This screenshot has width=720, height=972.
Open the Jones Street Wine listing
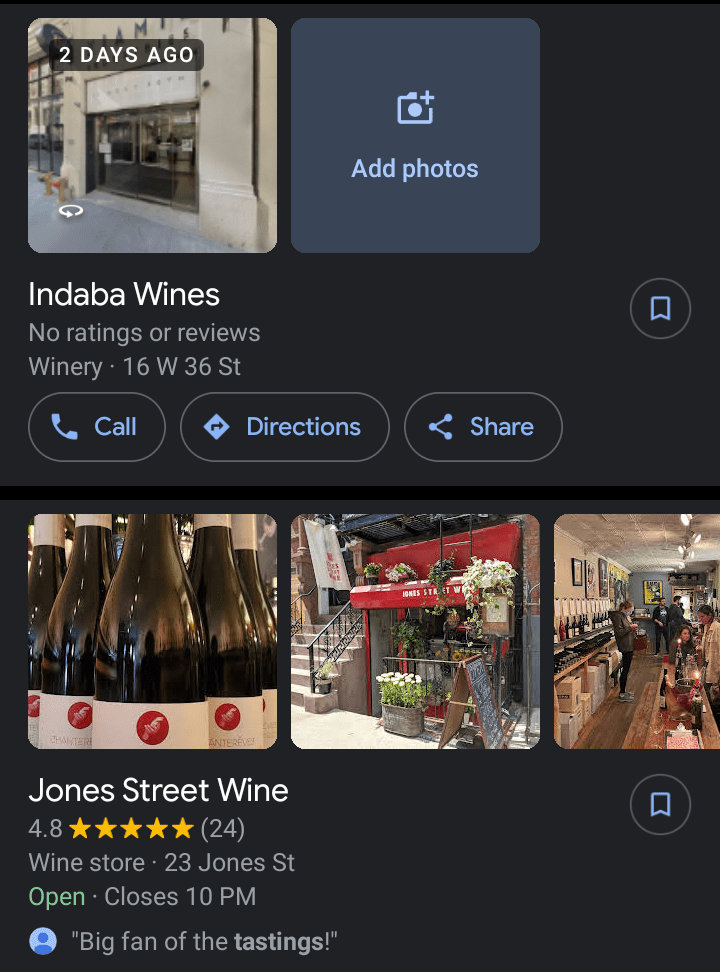point(158,791)
